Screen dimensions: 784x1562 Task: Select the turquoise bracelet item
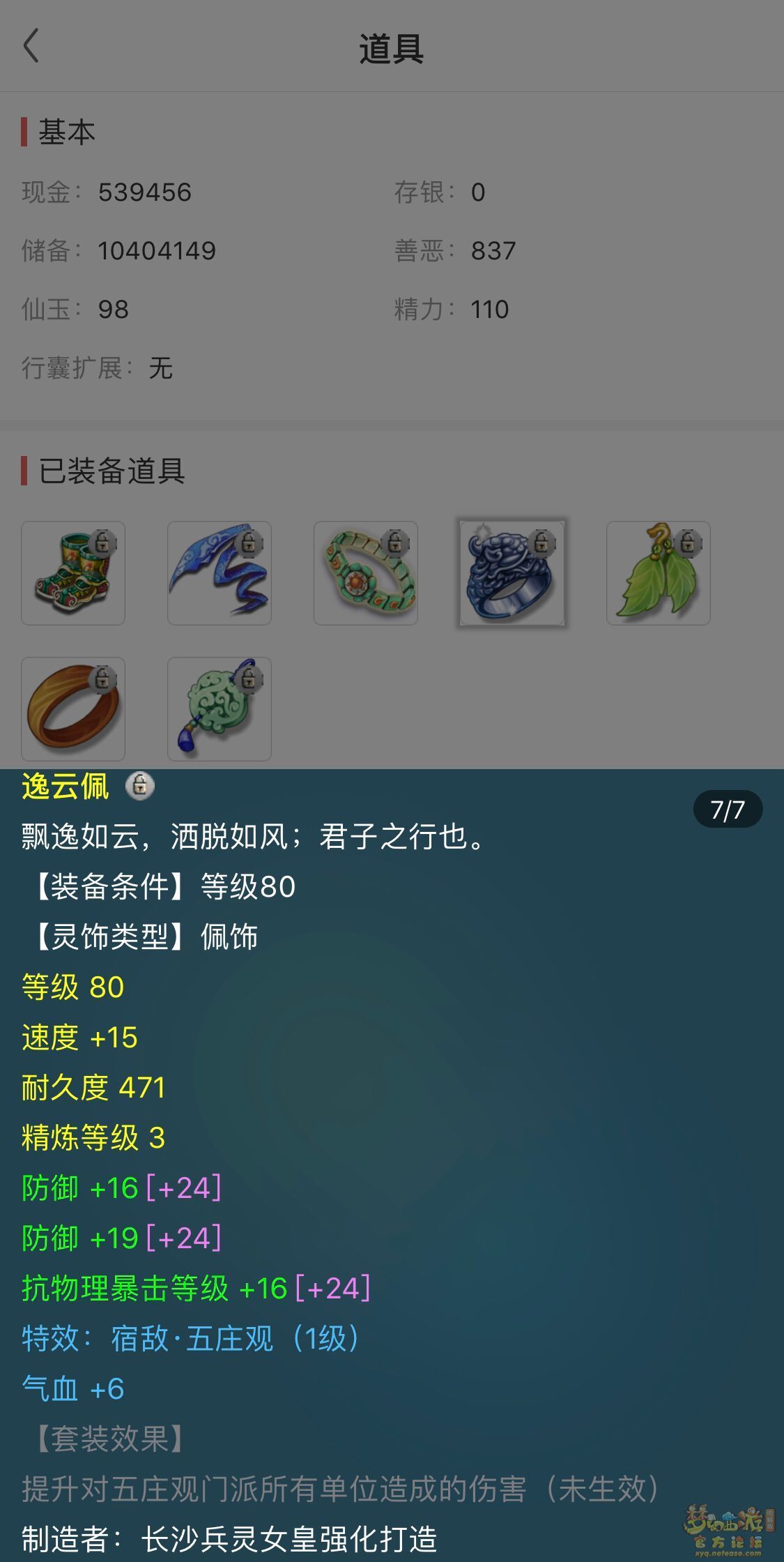[x=366, y=573]
